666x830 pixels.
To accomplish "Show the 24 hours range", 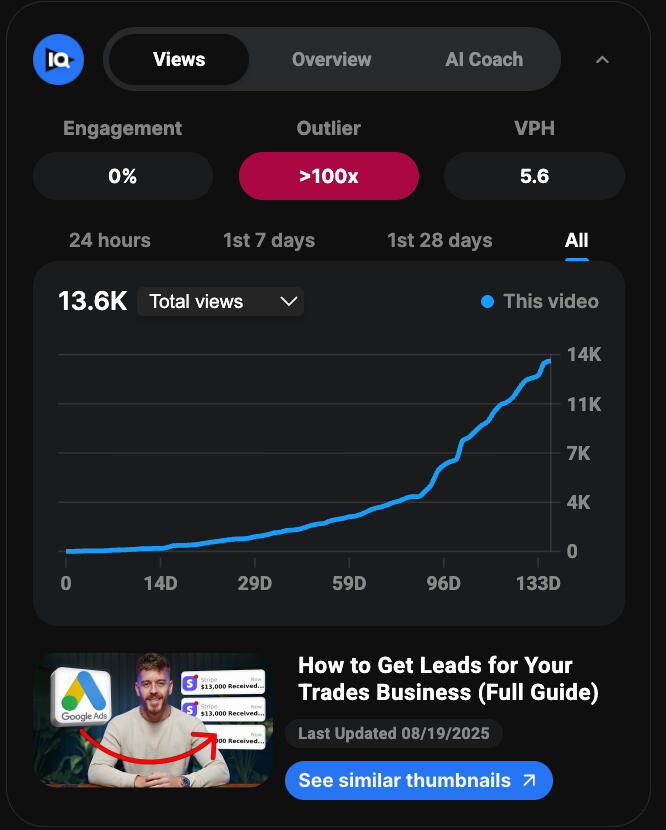I will point(110,240).
